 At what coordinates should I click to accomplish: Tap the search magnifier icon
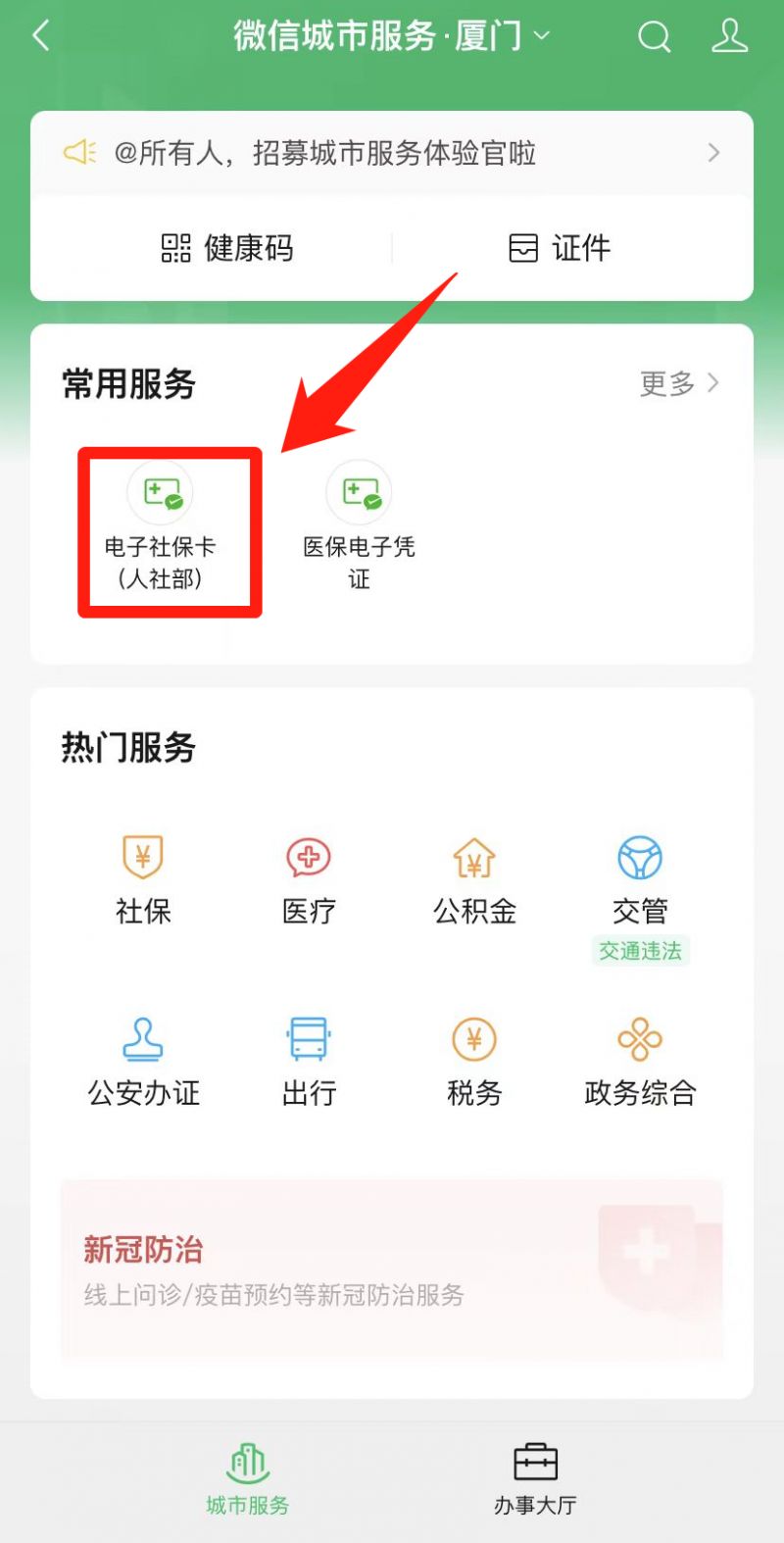pos(654,37)
